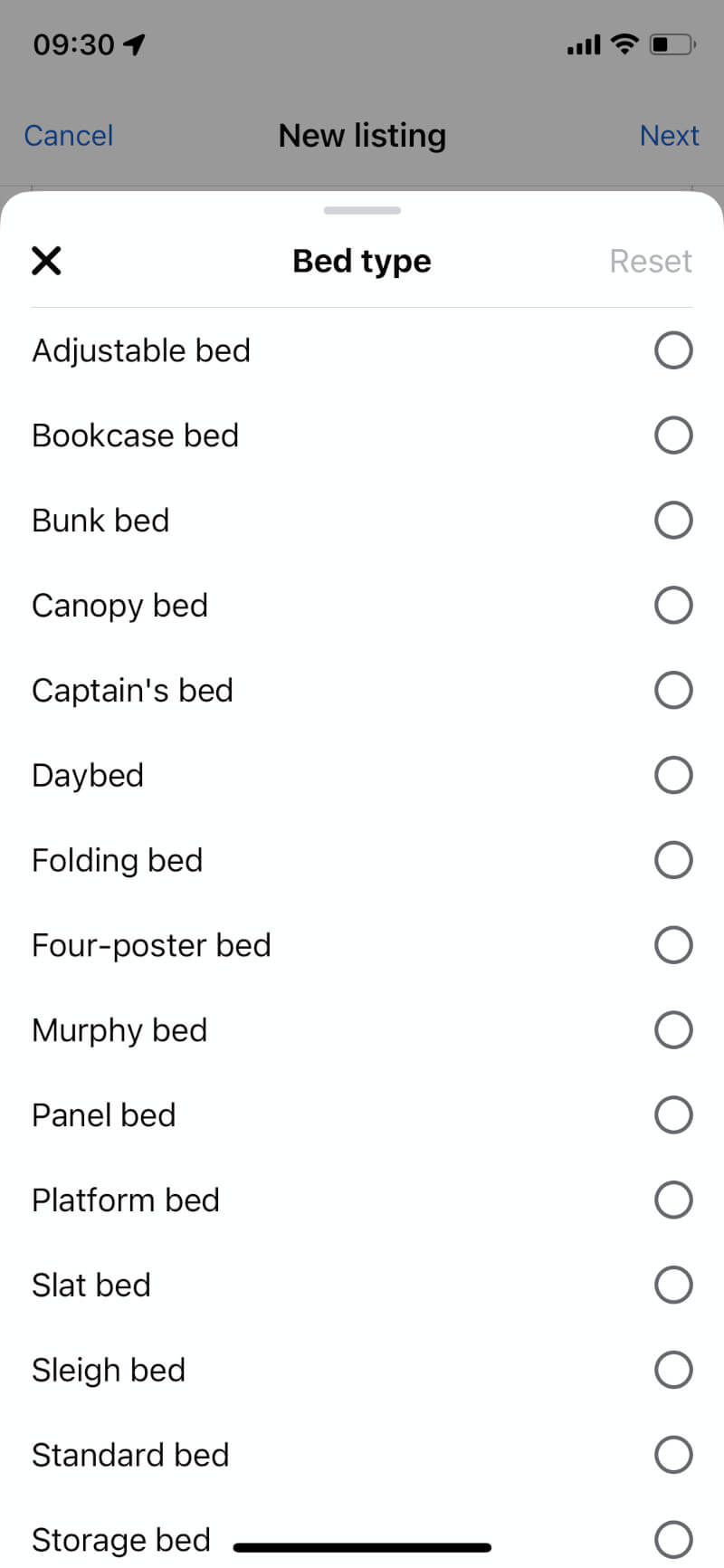The width and height of the screenshot is (724, 1568).
Task: Pick Bunk bed as bed type
Action: tap(672, 521)
